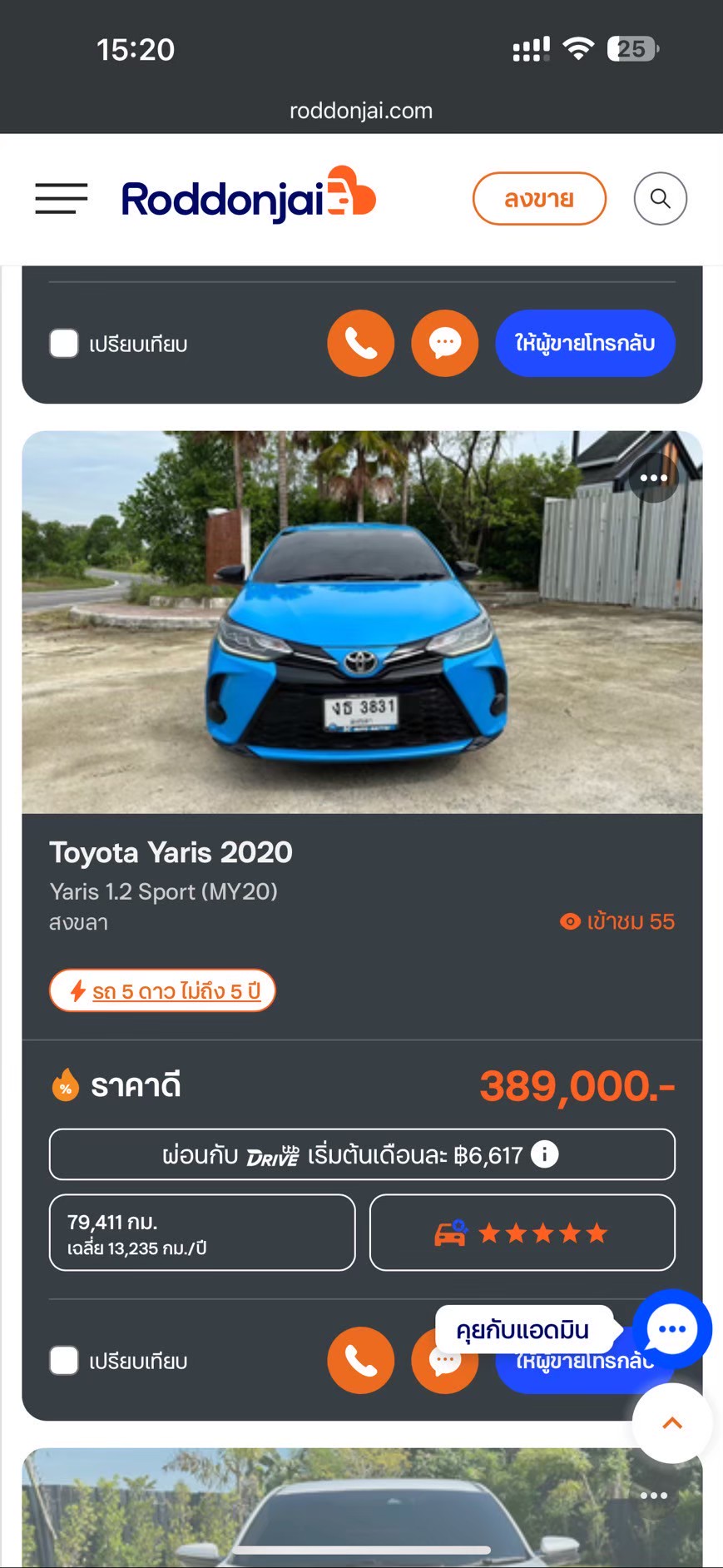Open the Roddonjai home logo link
The width and height of the screenshot is (723, 1568).
(248, 196)
